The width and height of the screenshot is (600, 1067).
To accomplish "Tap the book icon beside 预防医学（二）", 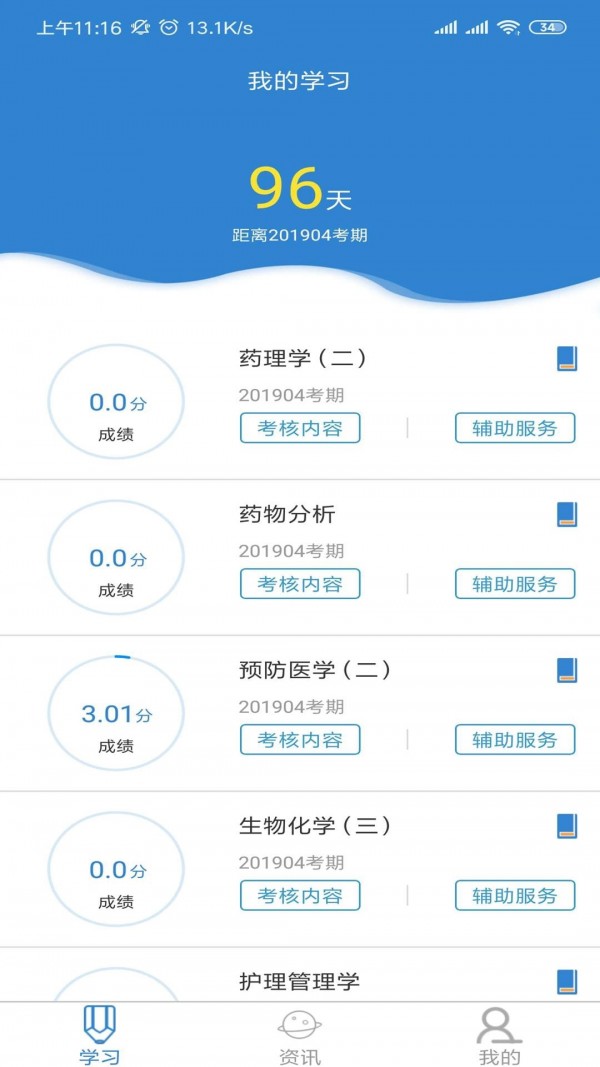I will coord(567,671).
